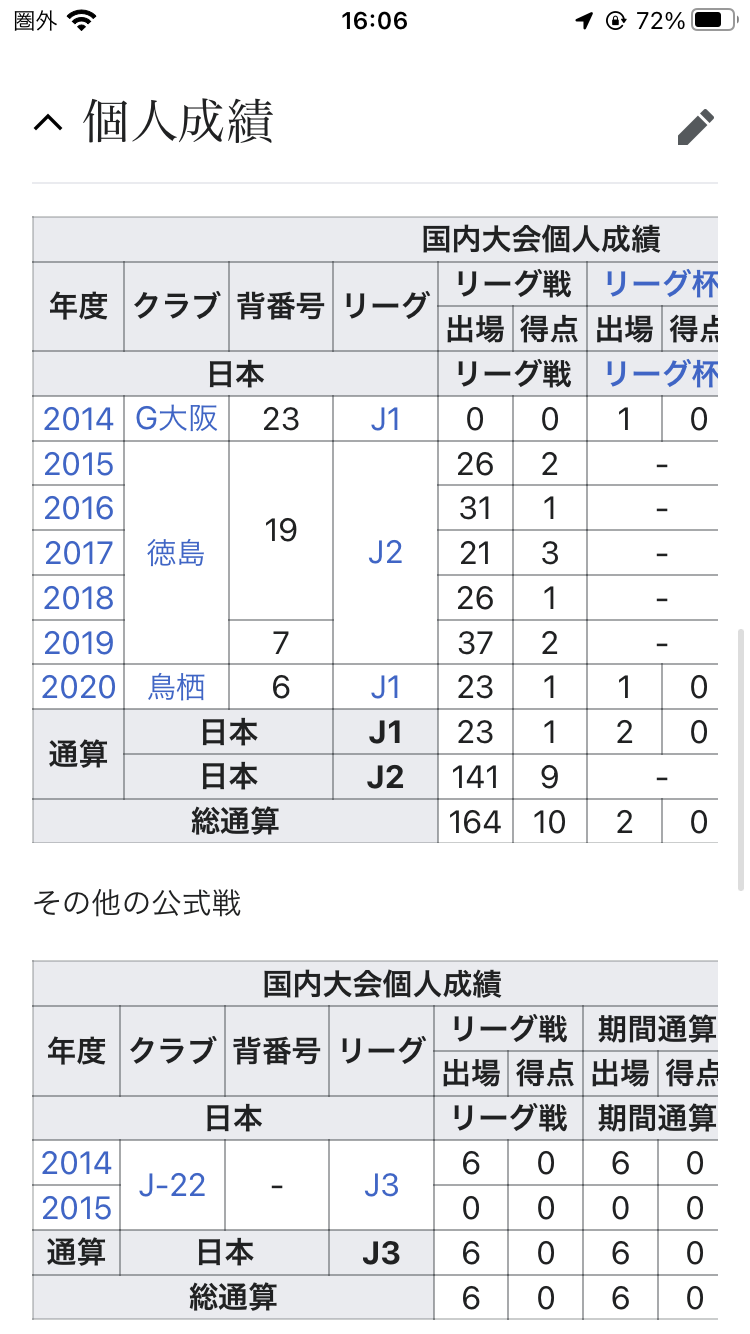Screen dimensions: 750x1334
Task: Collapse the 個人成績 section
Action: (47, 123)
